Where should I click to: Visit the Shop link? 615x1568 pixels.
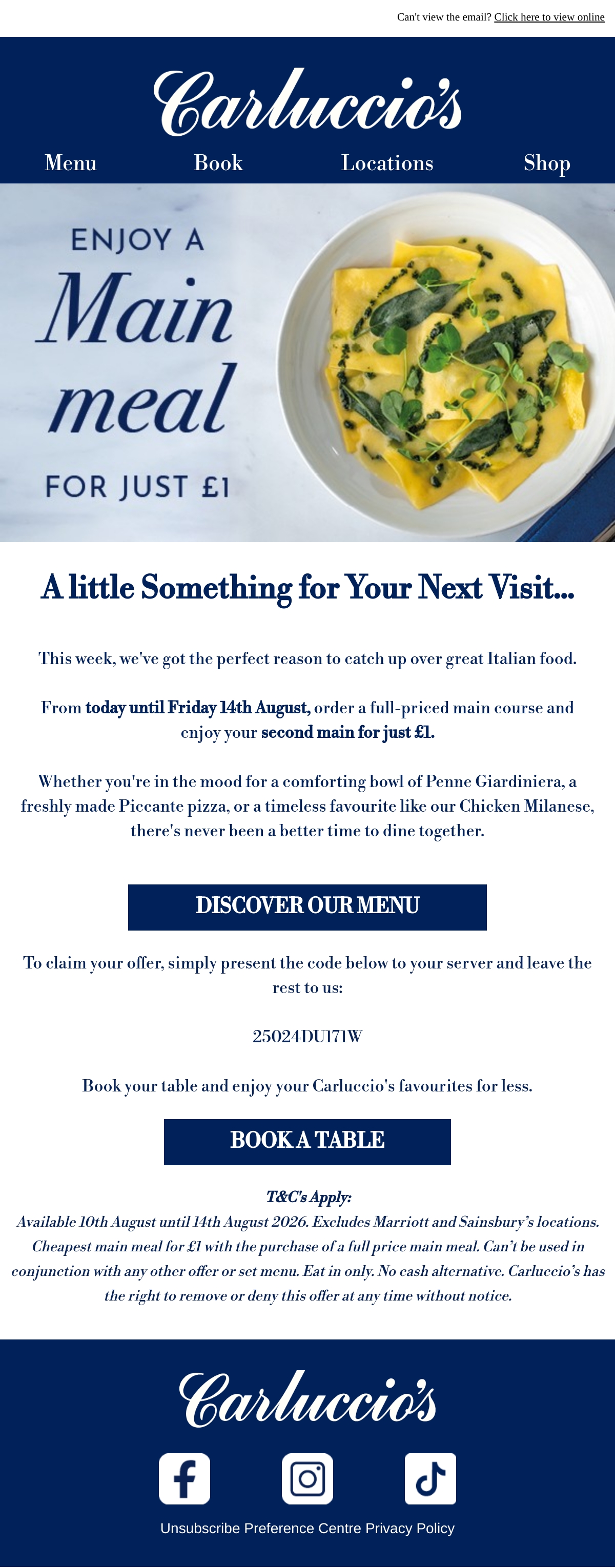tap(547, 163)
